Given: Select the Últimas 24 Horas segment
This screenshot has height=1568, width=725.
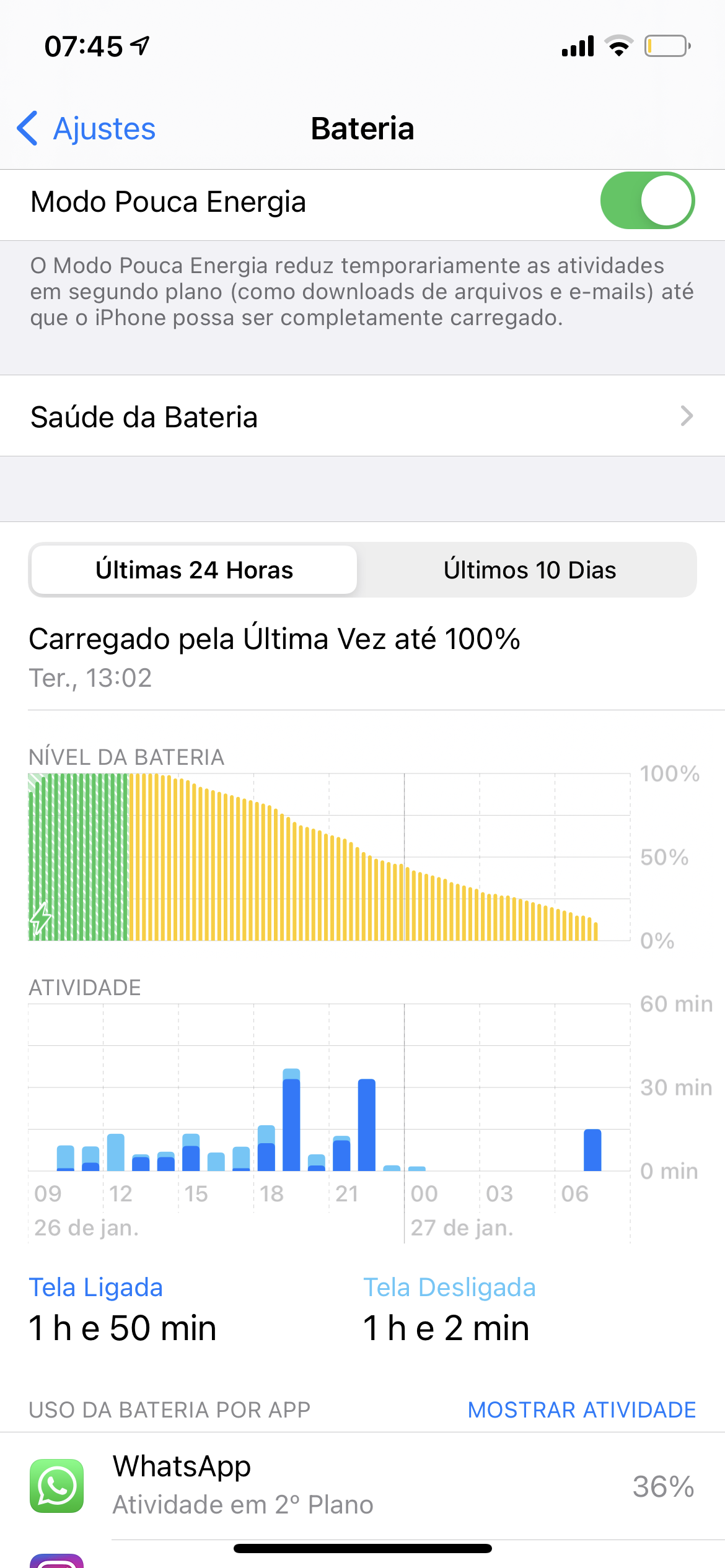Looking at the screenshot, I should tap(194, 570).
